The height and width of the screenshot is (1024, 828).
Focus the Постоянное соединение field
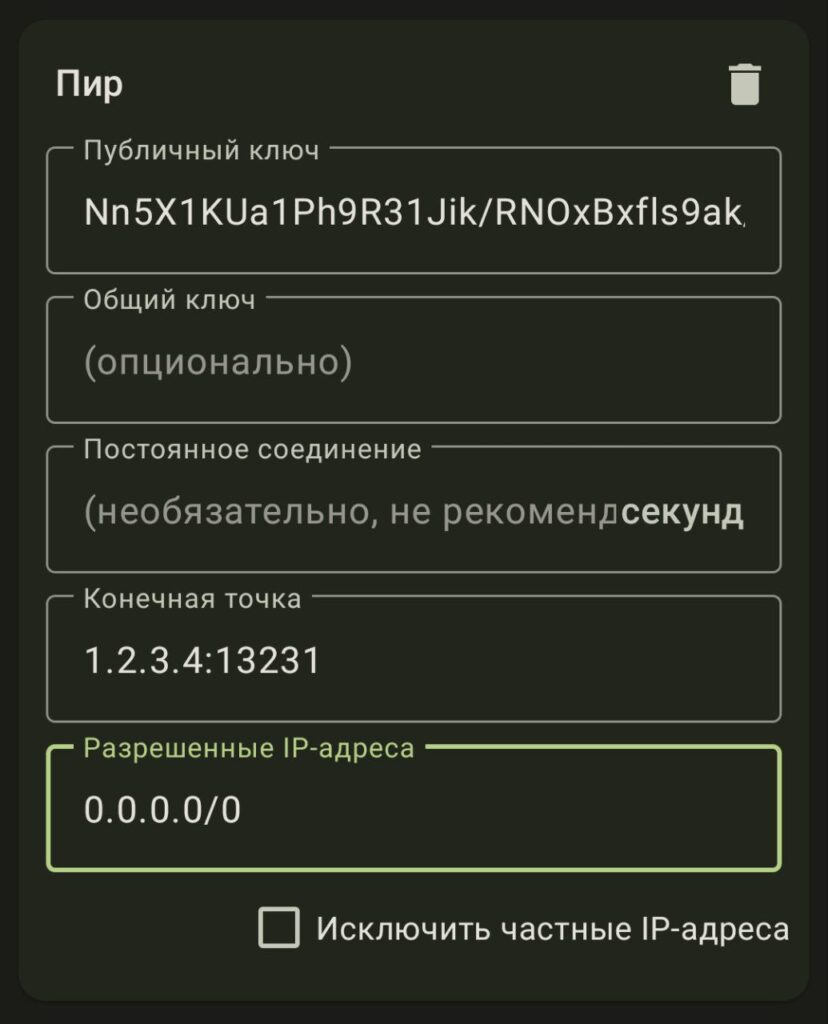[413, 511]
